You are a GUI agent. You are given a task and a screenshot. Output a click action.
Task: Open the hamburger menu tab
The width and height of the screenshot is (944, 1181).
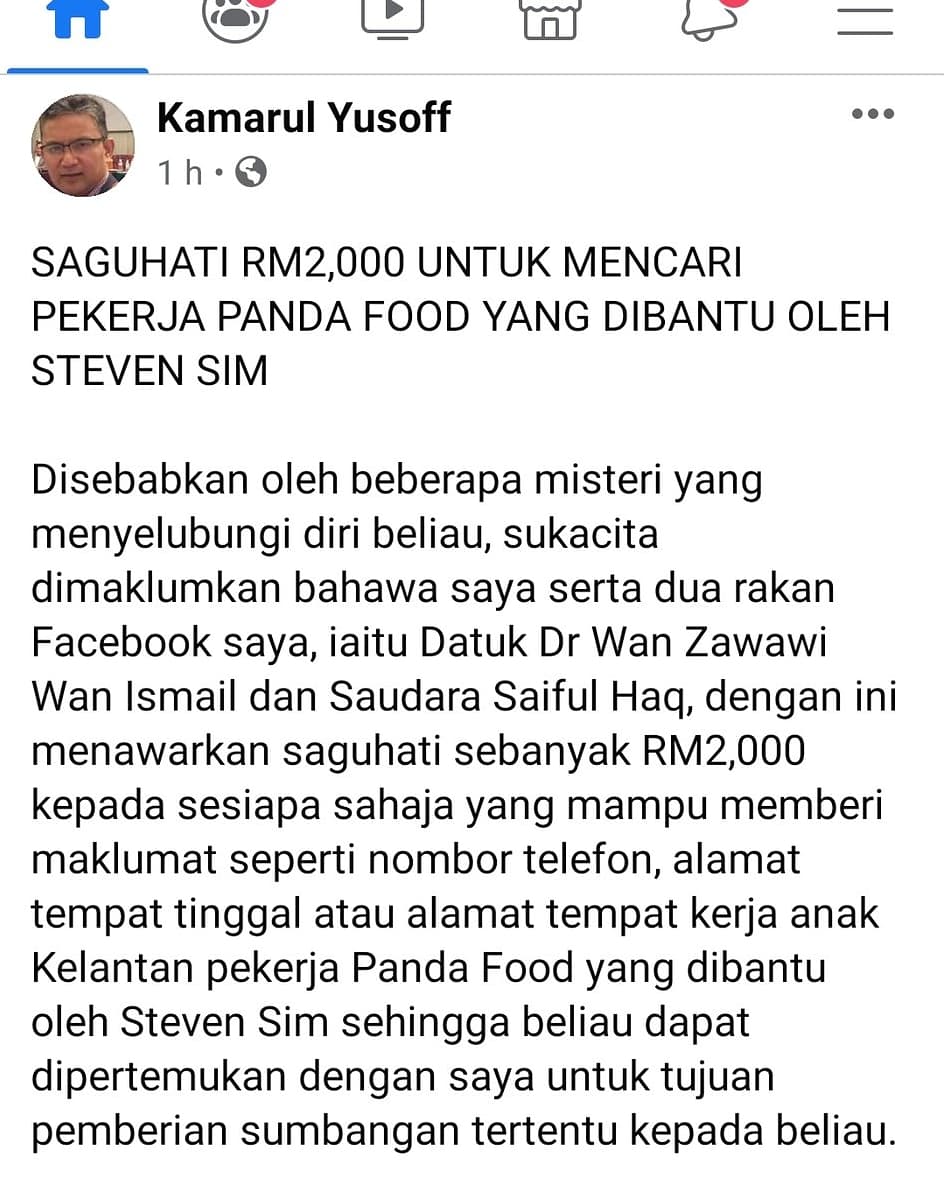864,18
